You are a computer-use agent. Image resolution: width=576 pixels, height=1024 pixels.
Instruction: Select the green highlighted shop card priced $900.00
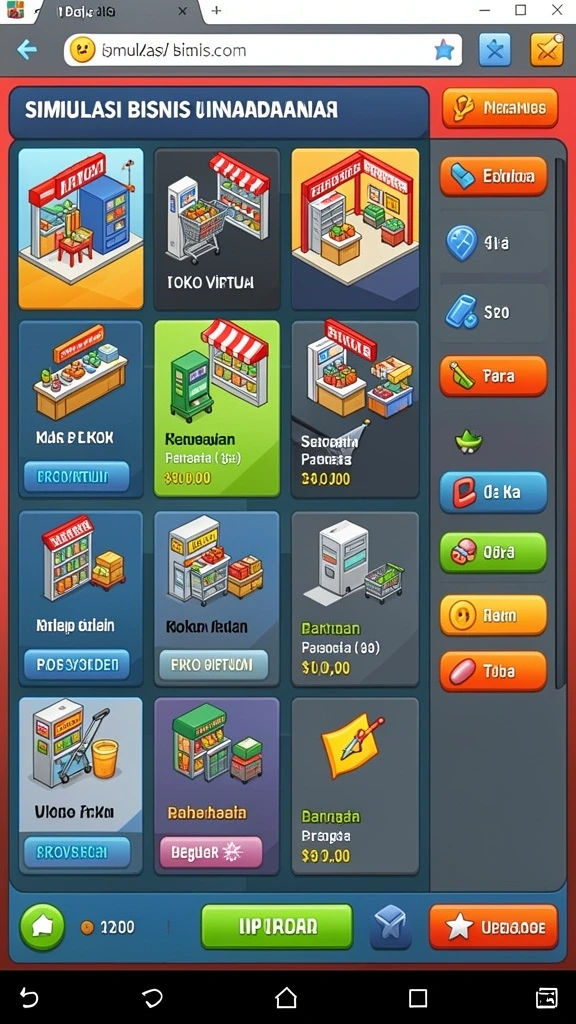tap(217, 408)
